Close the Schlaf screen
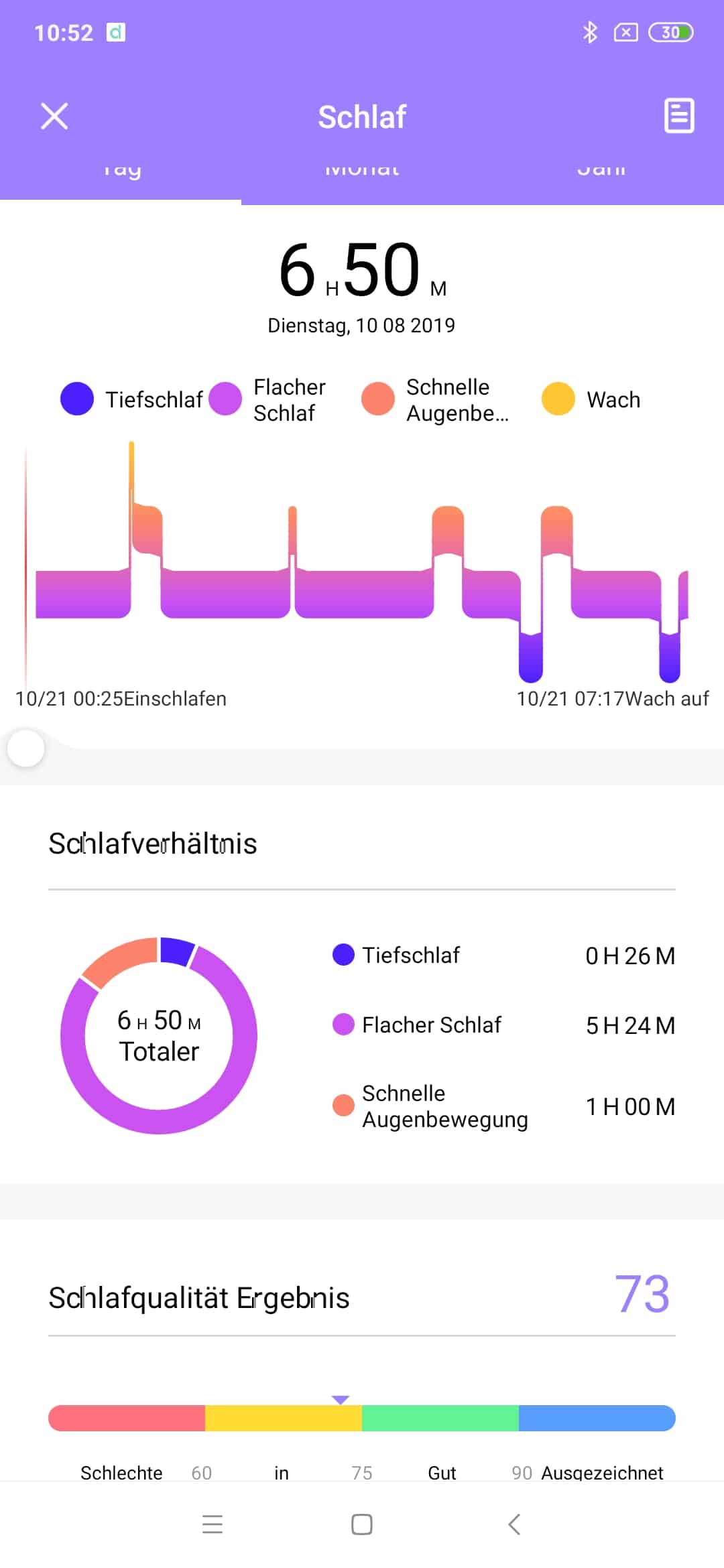Viewport: 724px width, 1568px height. pos(54,116)
